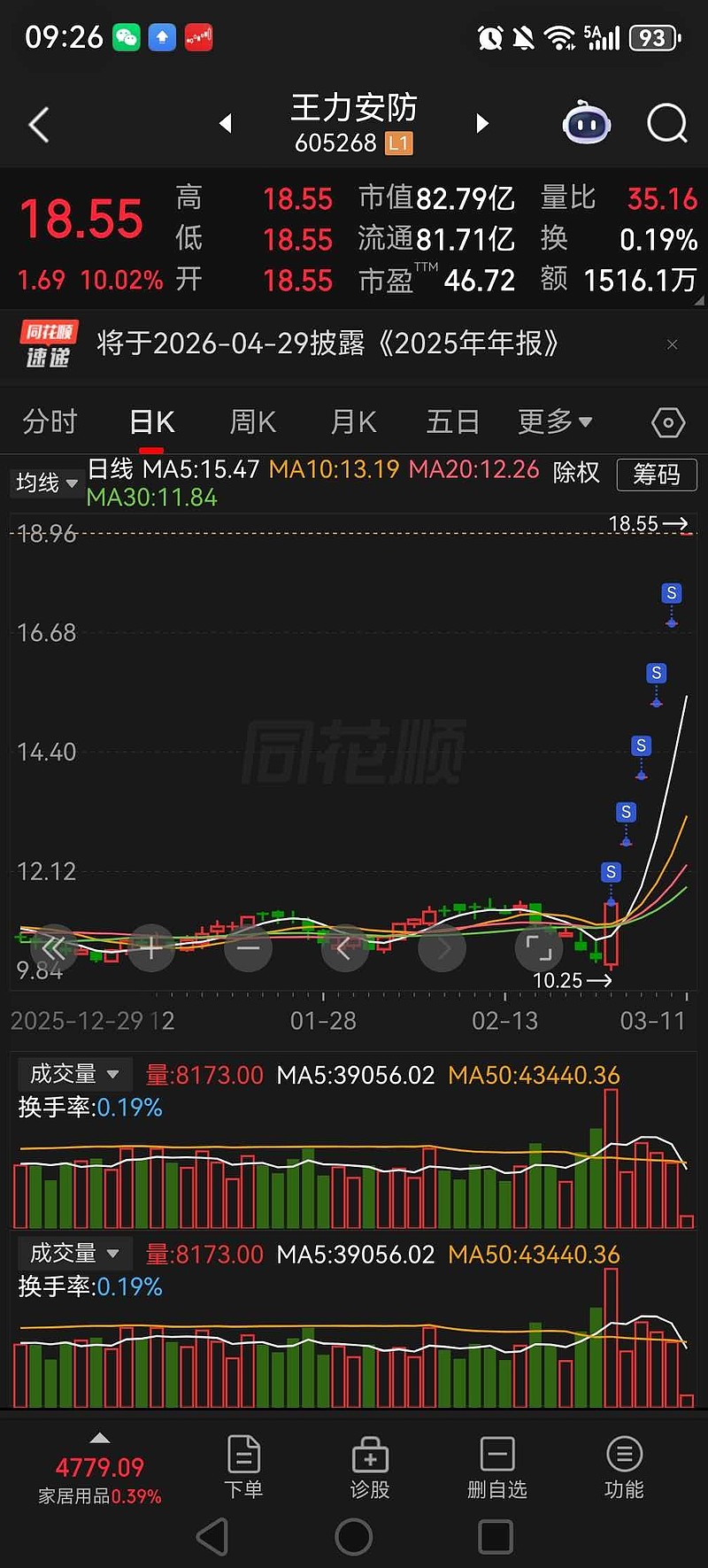The image size is (708, 1568).
Task: Switch to the next stock
Action: (x=482, y=123)
